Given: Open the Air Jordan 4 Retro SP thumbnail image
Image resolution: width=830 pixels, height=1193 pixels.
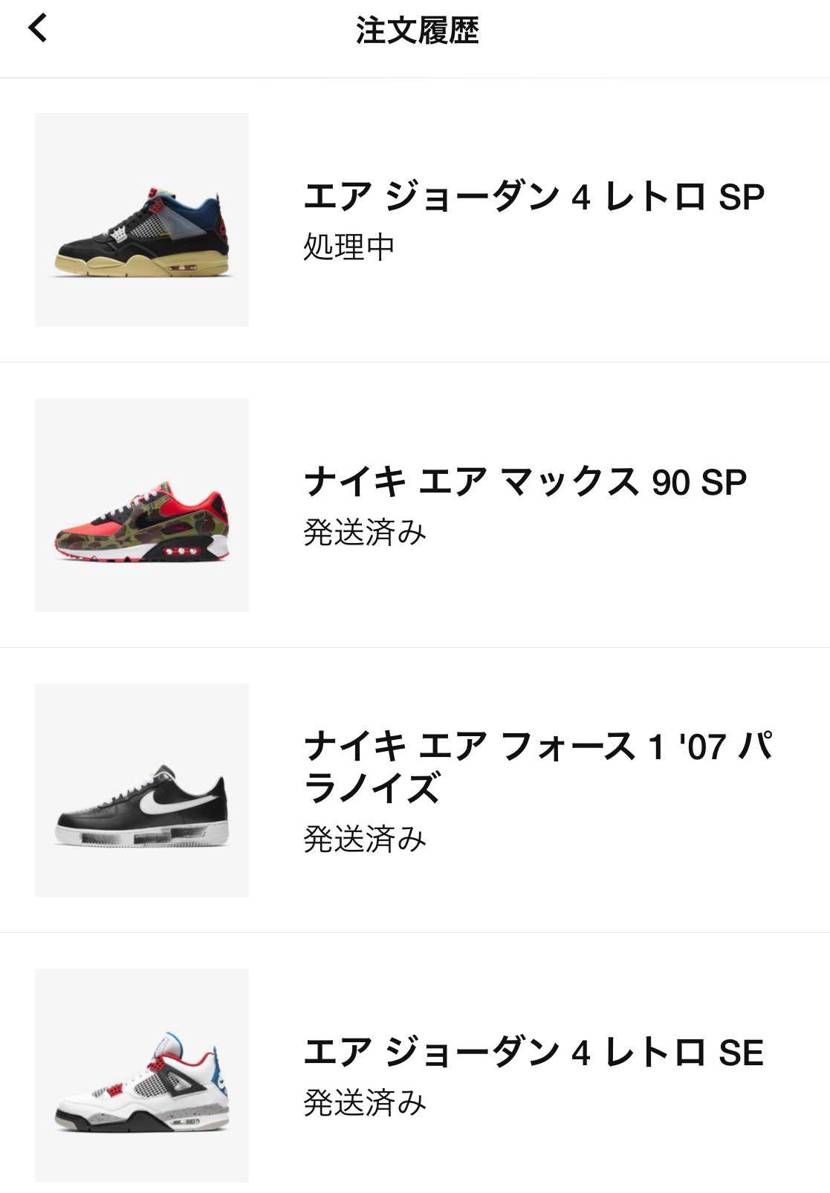Looking at the screenshot, I should click(x=140, y=218).
